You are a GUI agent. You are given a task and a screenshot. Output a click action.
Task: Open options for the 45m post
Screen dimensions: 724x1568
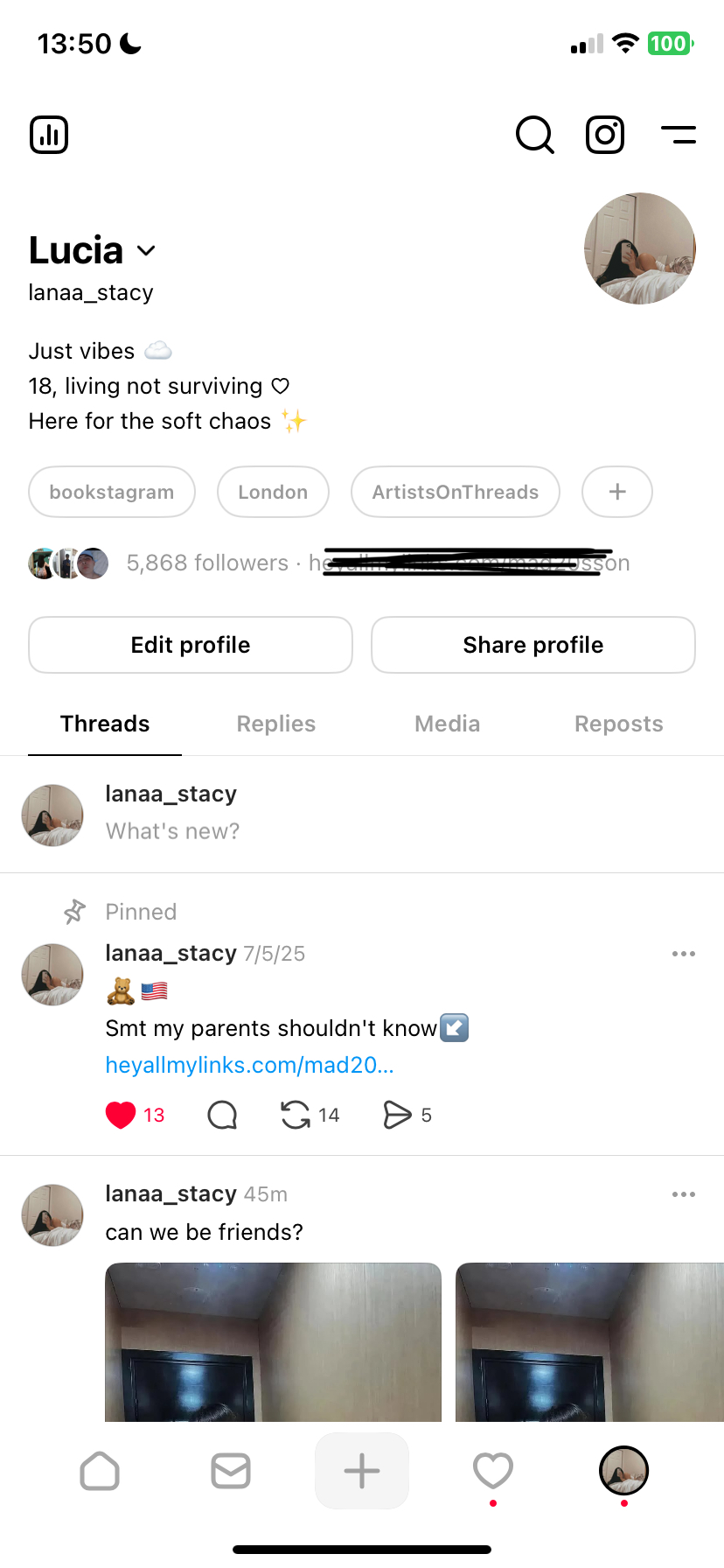pos(683,1194)
